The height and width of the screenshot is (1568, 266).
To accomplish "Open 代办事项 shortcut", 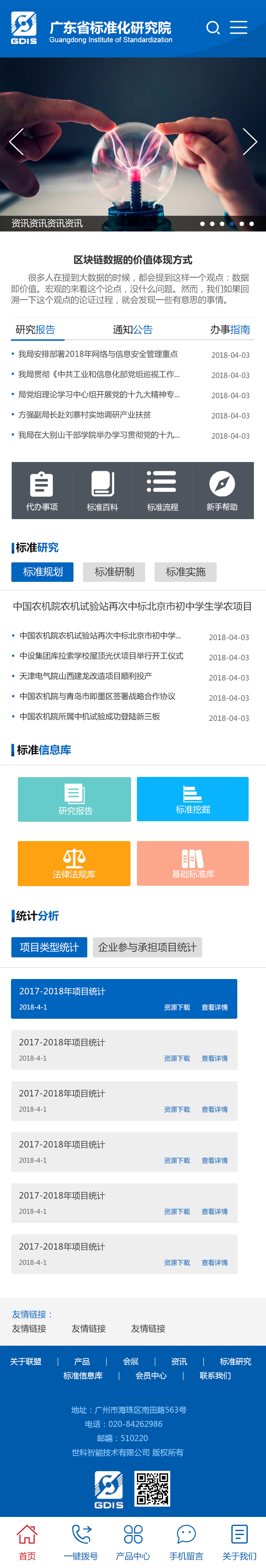I will [x=42, y=491].
